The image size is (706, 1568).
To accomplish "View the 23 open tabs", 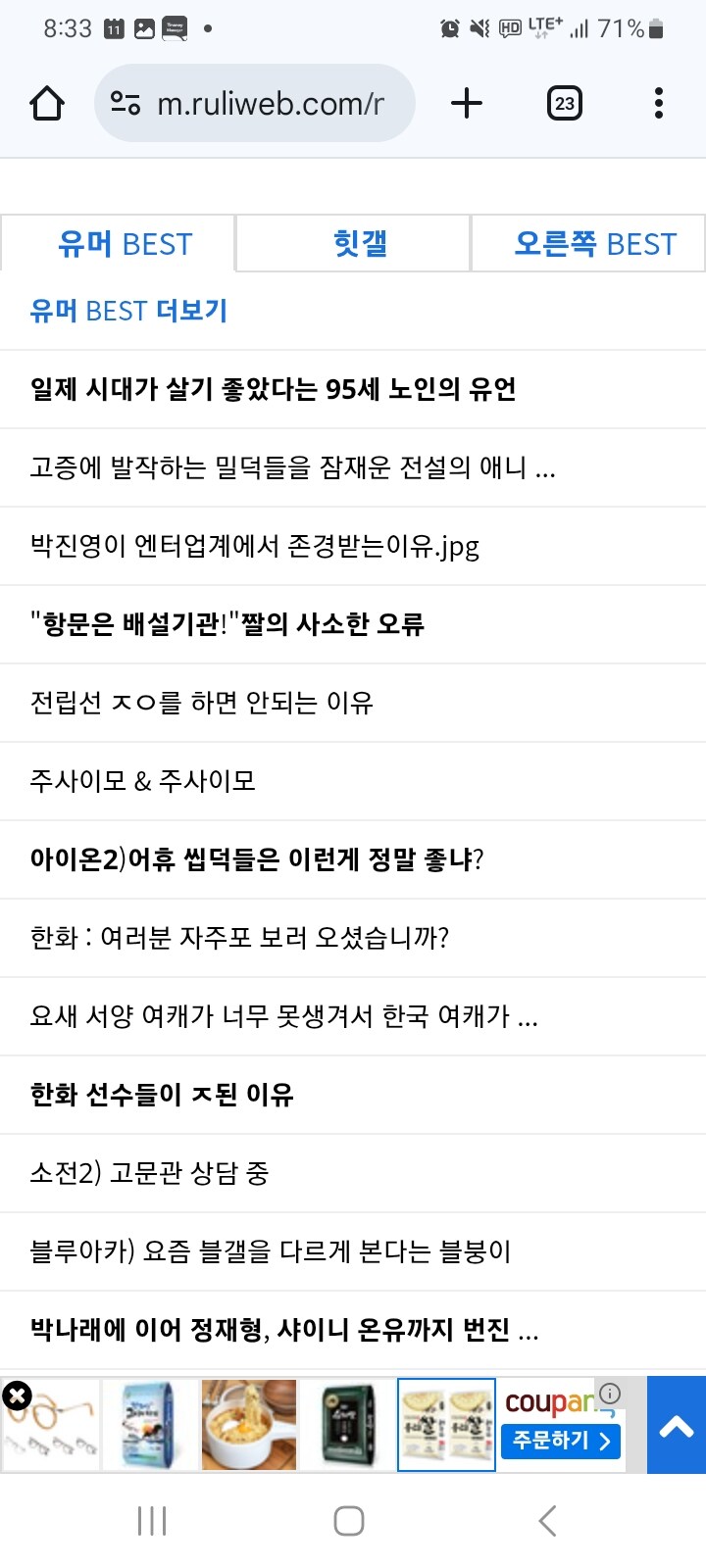I will [x=565, y=103].
